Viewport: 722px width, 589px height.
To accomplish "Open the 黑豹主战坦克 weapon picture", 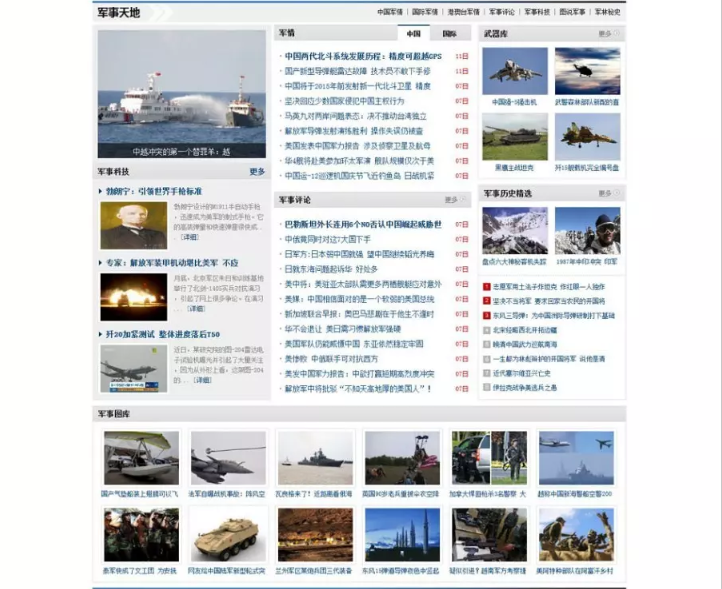I will pyautogui.click(x=515, y=137).
